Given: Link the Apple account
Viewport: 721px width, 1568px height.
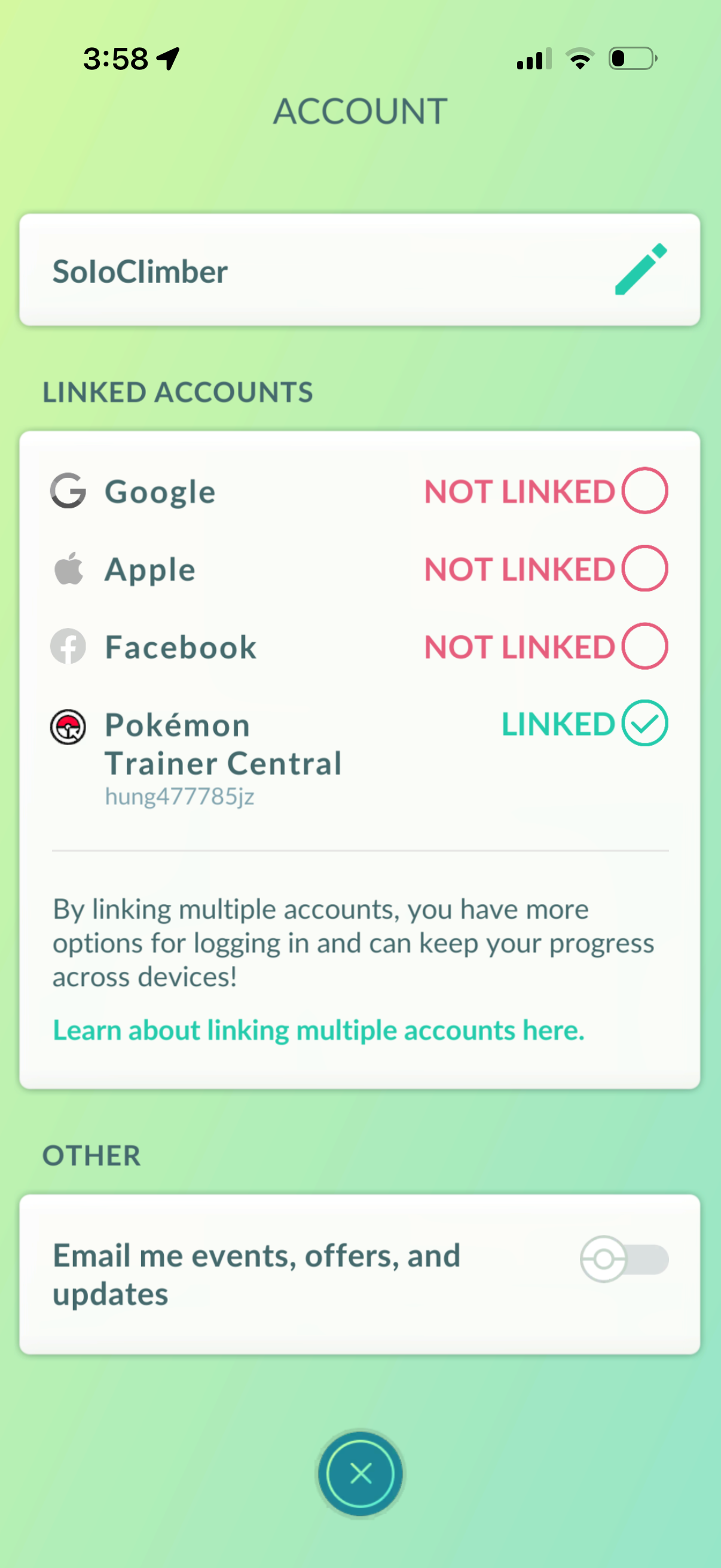Looking at the screenshot, I should pos(644,569).
